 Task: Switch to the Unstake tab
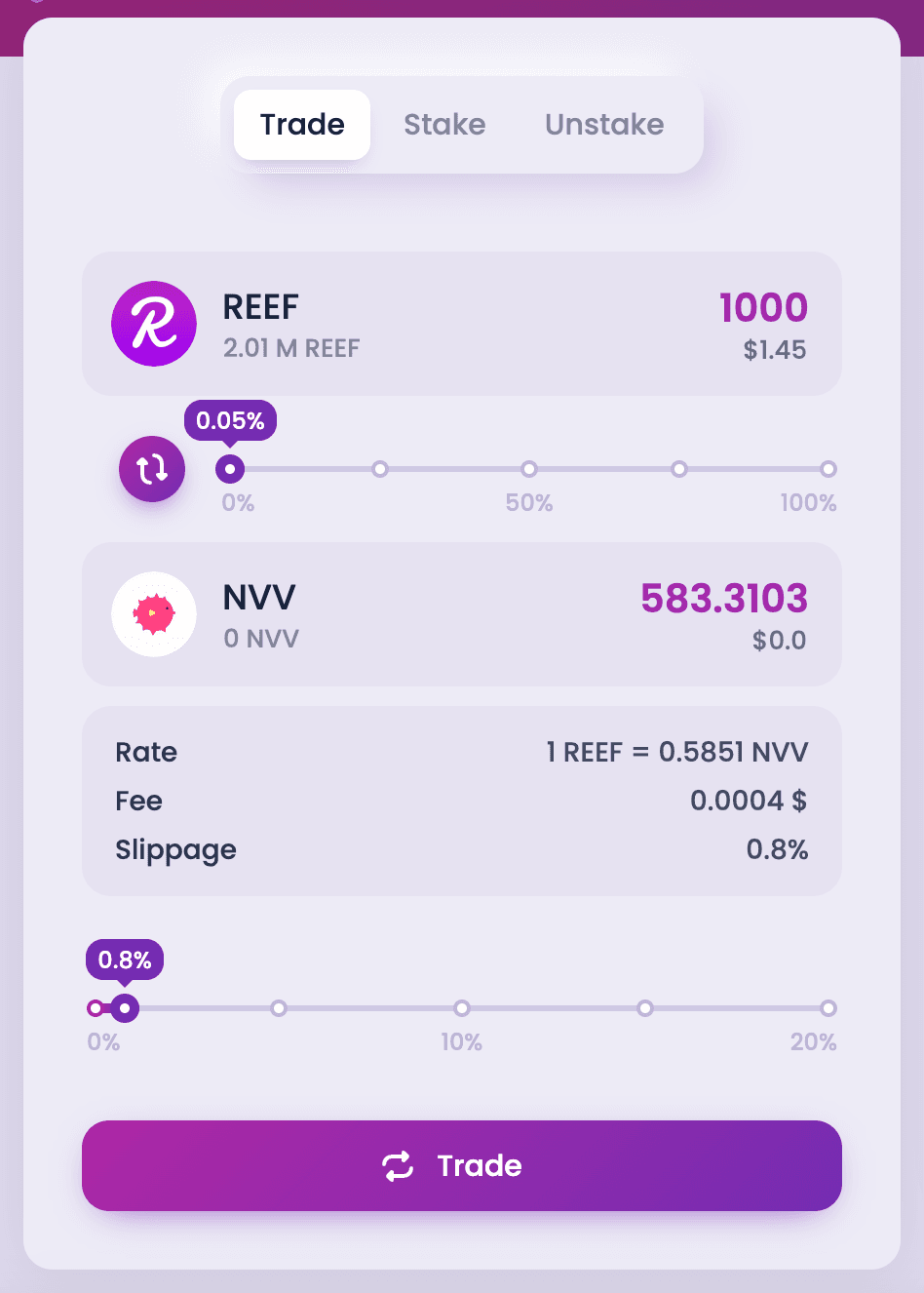pyautogui.click(x=604, y=124)
